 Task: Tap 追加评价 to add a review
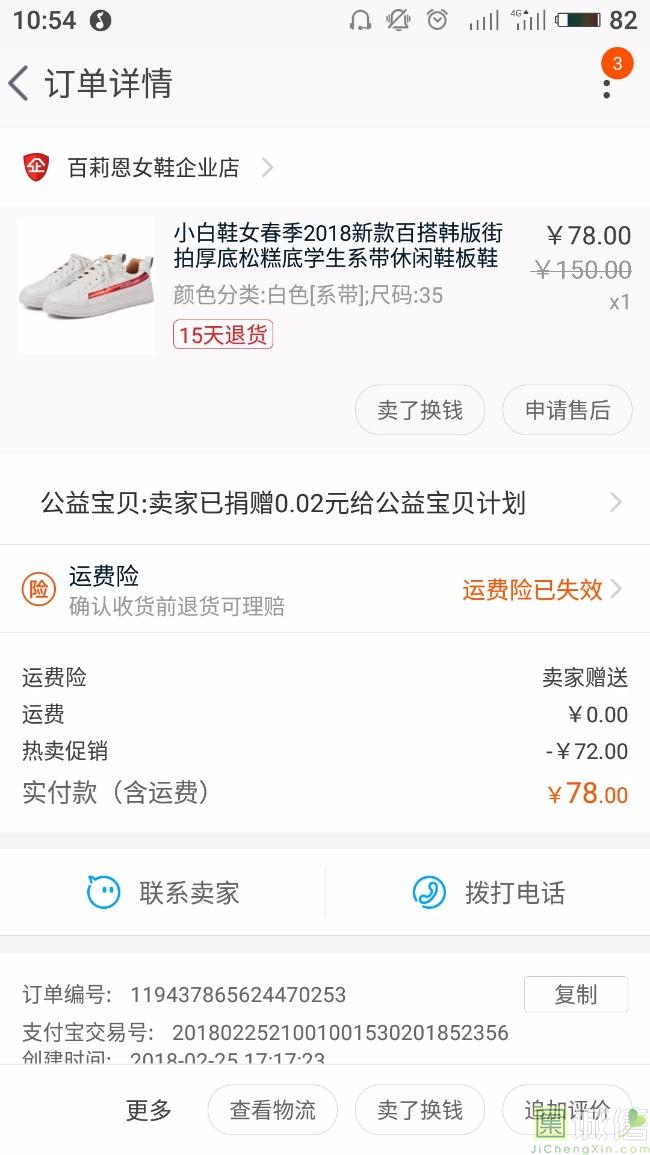[x=567, y=1110]
